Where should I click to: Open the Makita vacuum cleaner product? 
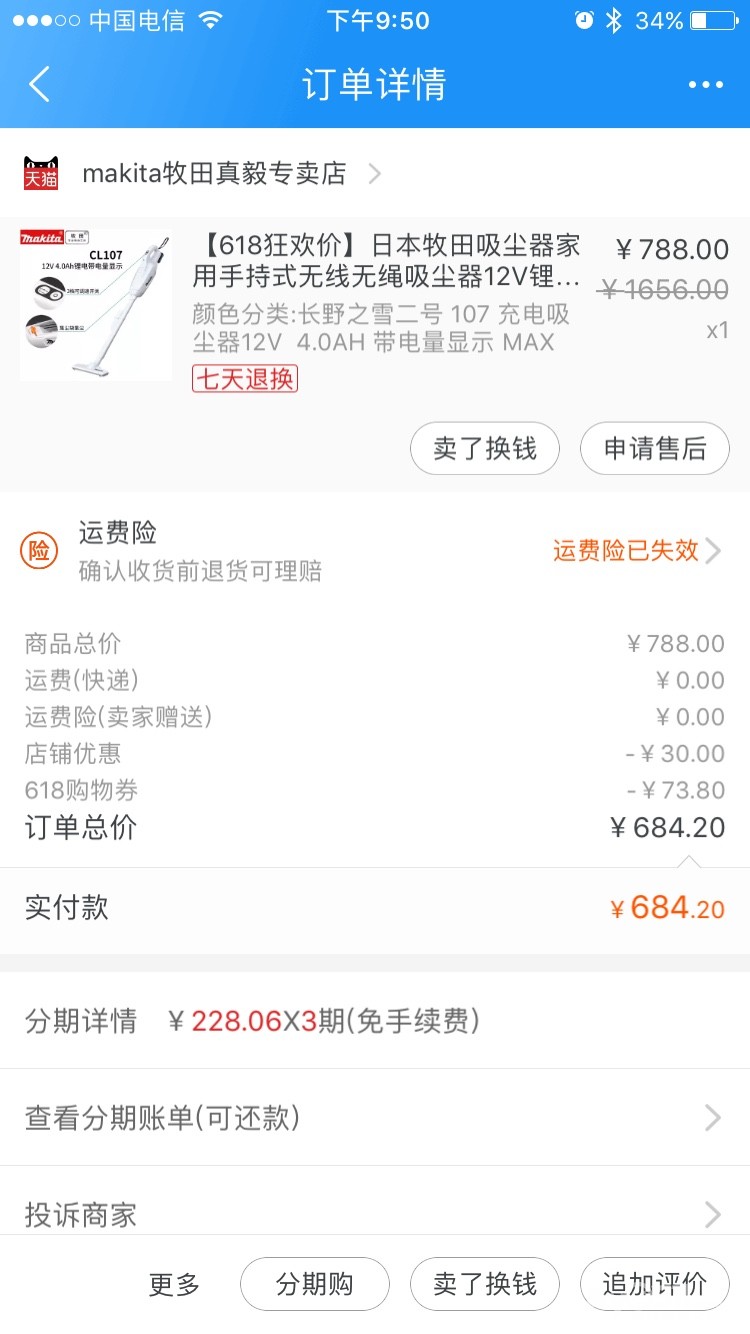point(385,260)
